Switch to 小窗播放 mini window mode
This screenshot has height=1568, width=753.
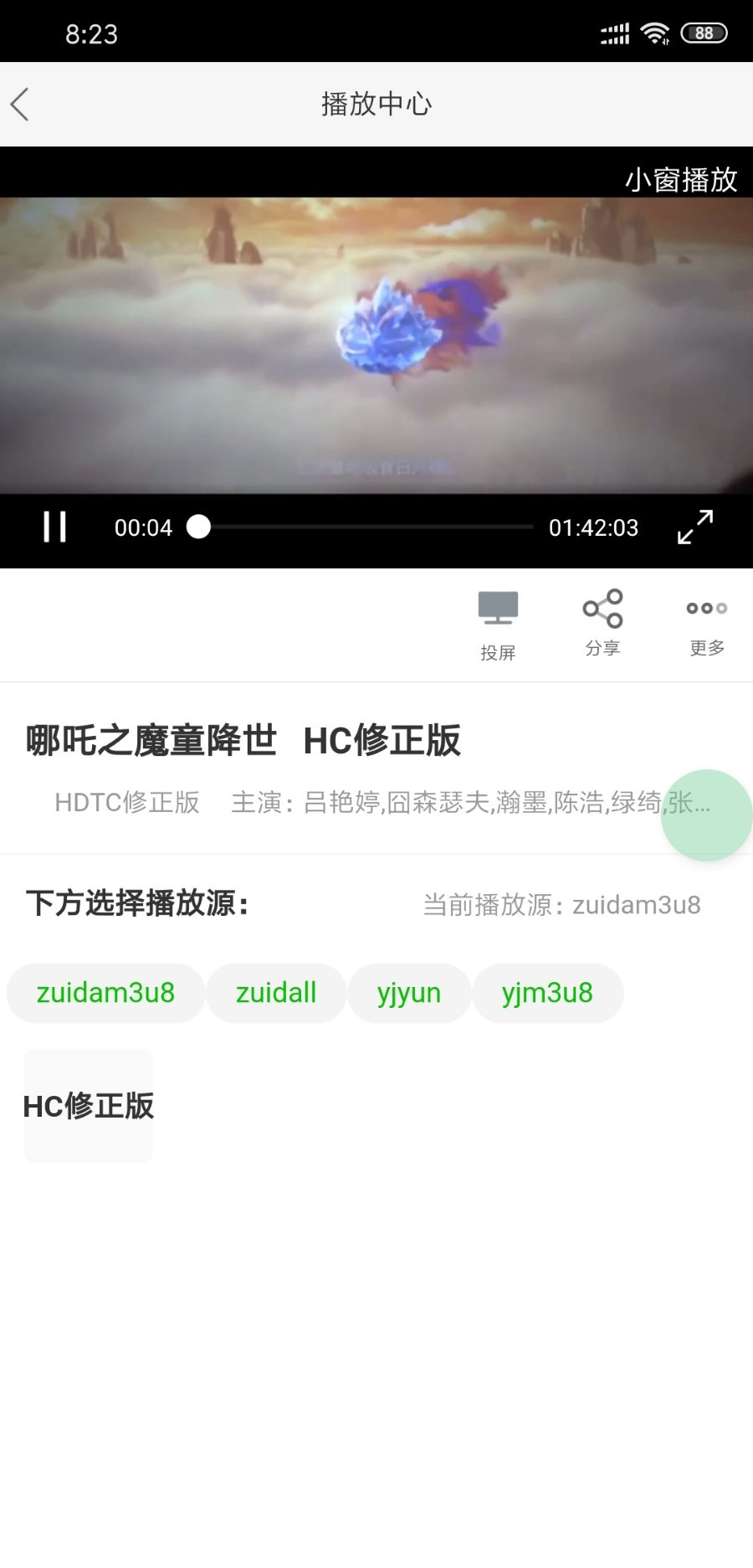pyautogui.click(x=680, y=179)
